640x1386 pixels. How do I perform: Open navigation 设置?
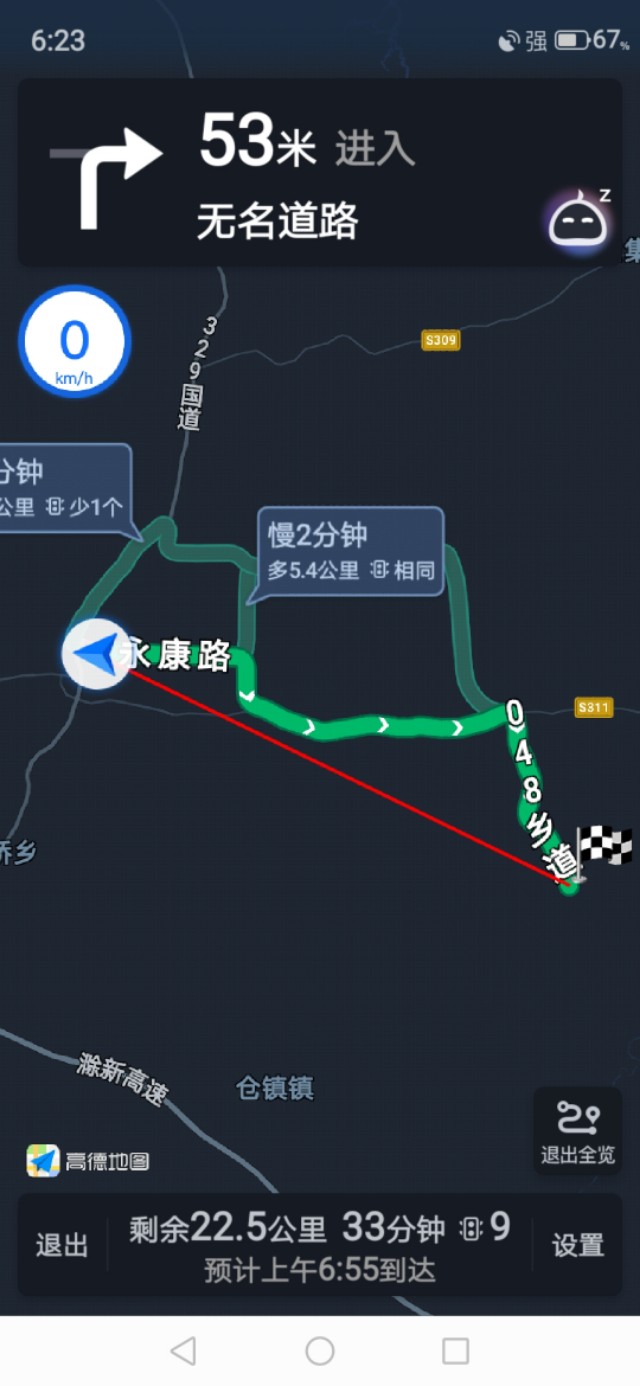(x=578, y=1245)
